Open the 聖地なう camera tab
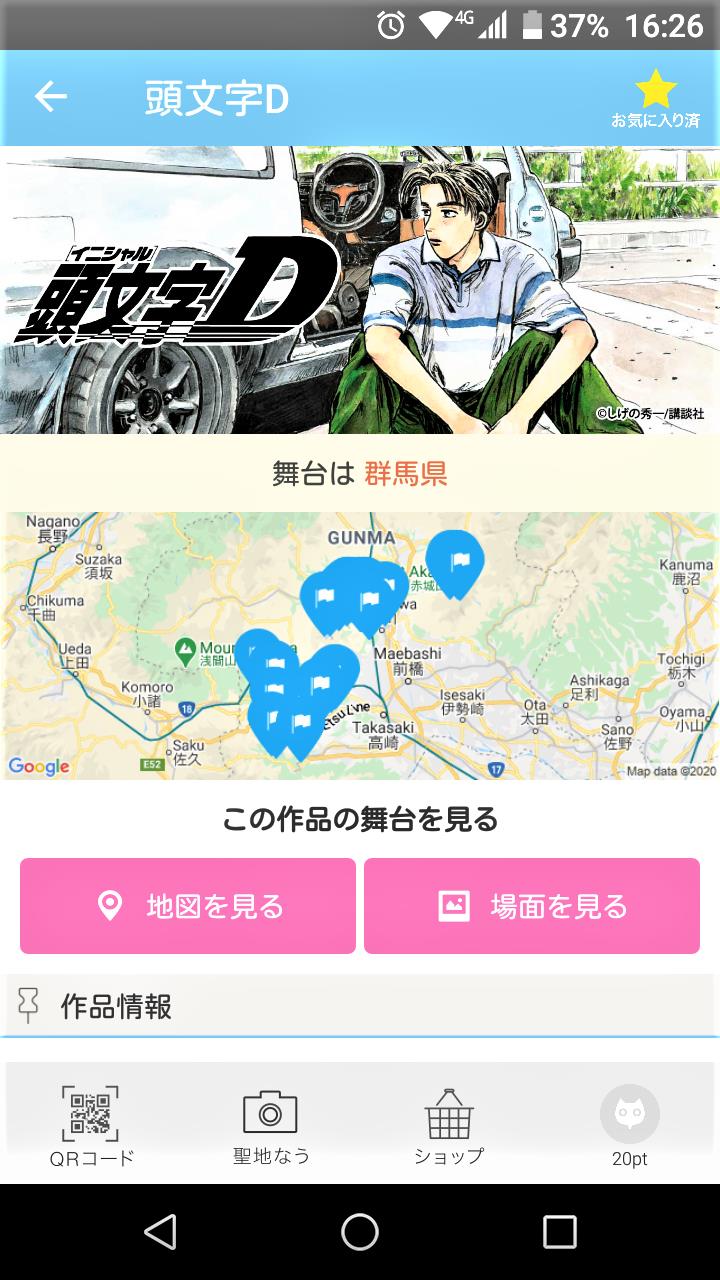This screenshot has height=1280, width=720. [271, 1126]
